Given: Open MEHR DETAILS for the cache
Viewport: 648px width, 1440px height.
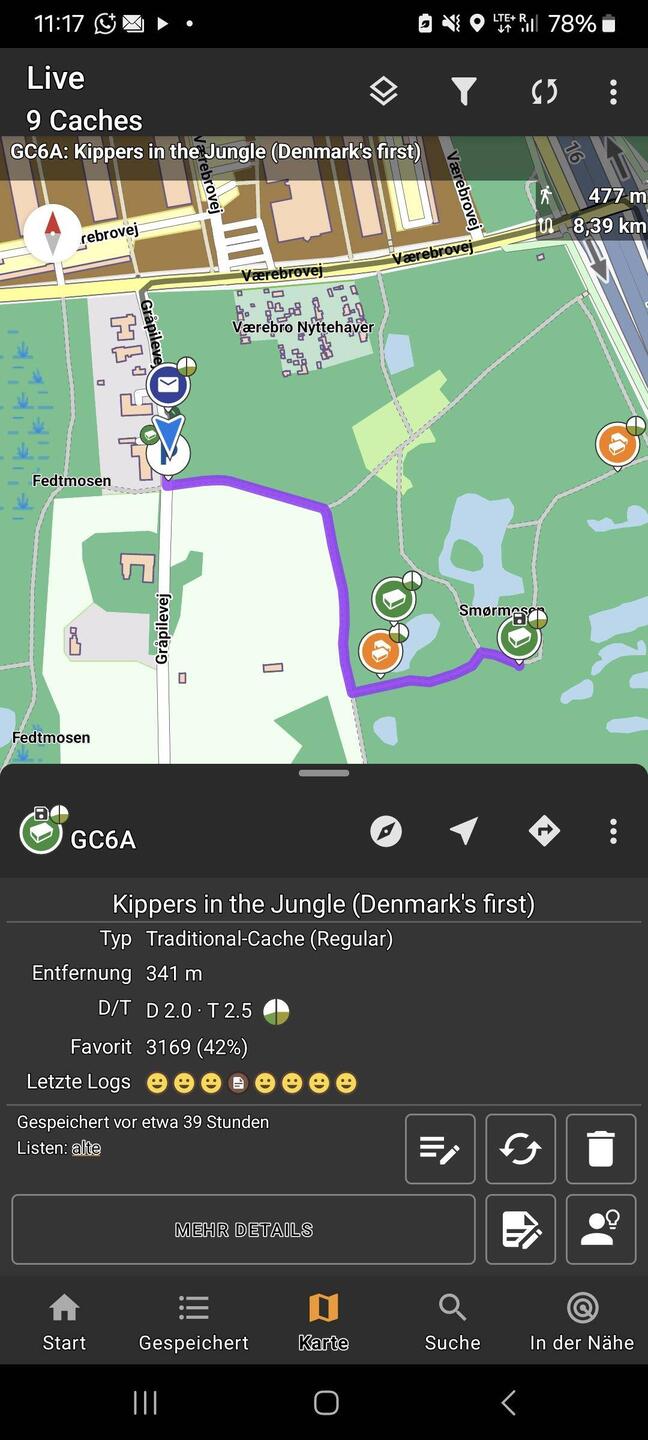Looking at the screenshot, I should (243, 1230).
